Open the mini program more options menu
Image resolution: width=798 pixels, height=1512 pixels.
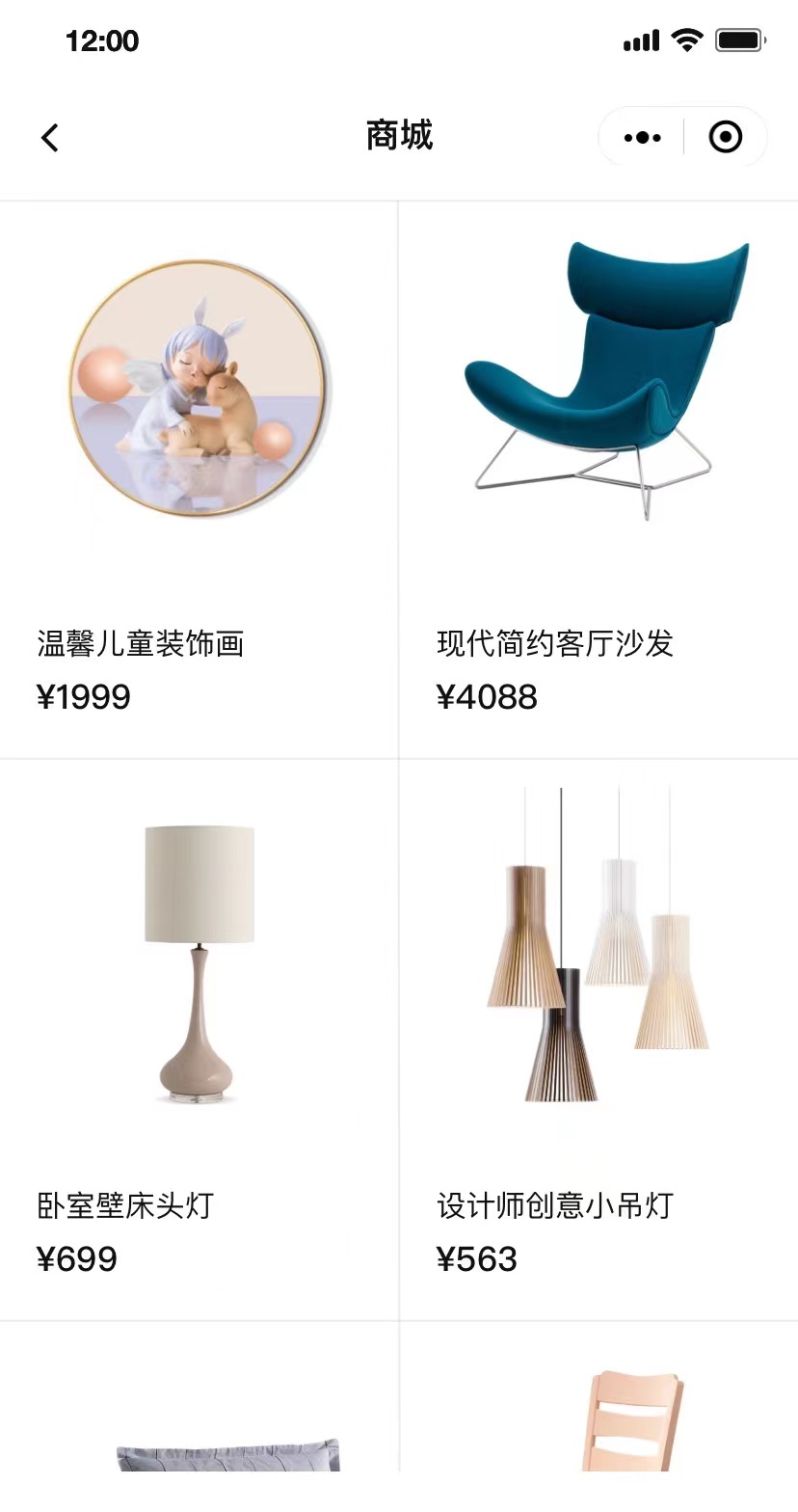tap(642, 138)
